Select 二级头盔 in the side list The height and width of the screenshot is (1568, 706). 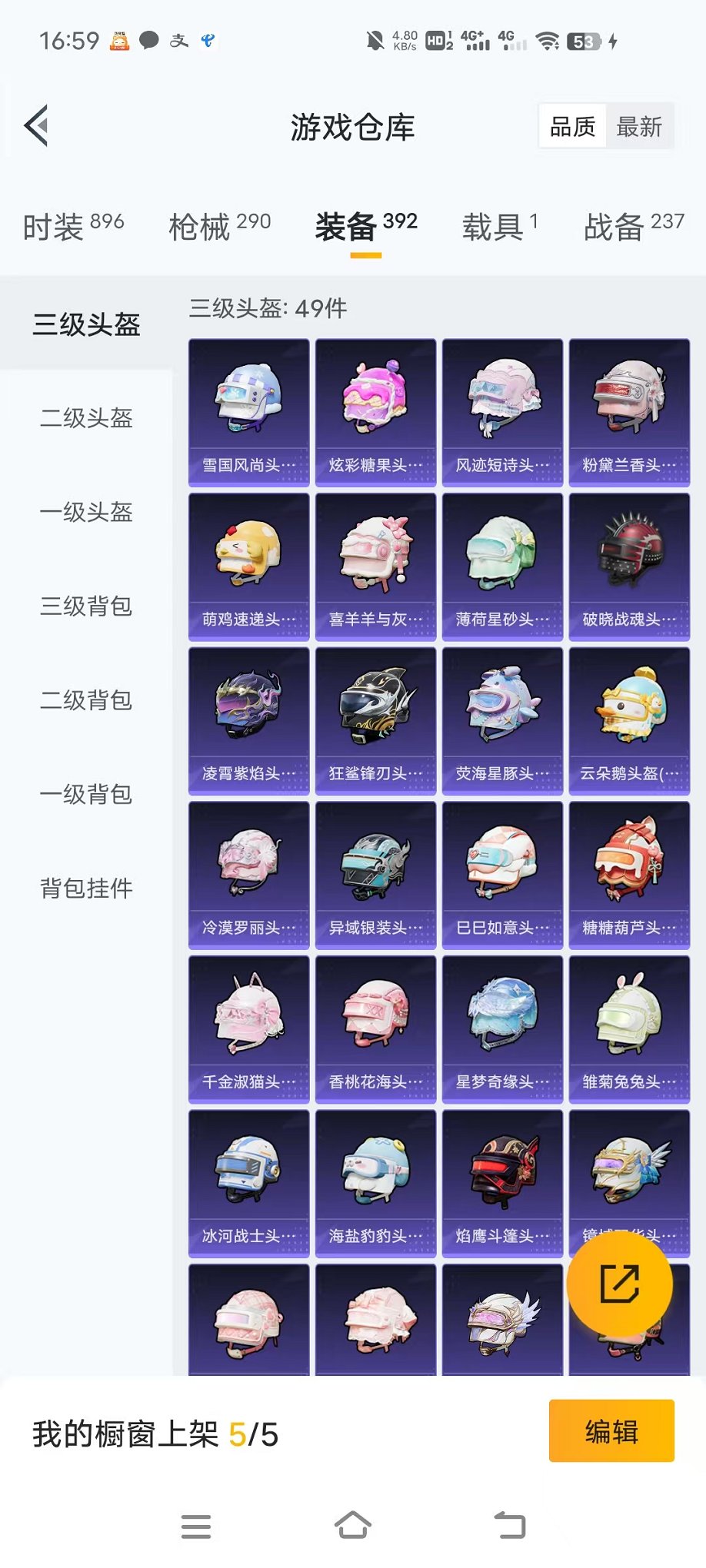[86, 418]
